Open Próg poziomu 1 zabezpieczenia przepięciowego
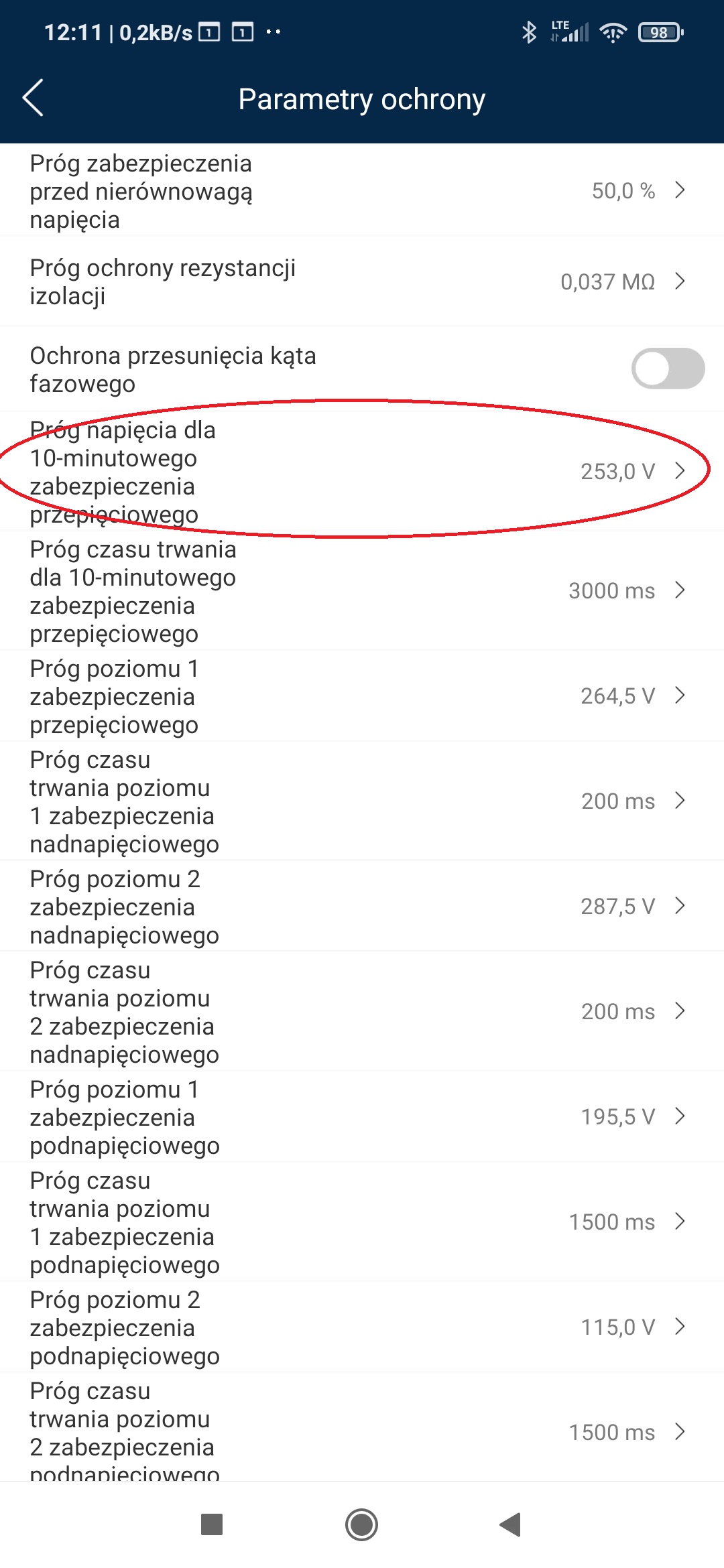 (362, 696)
